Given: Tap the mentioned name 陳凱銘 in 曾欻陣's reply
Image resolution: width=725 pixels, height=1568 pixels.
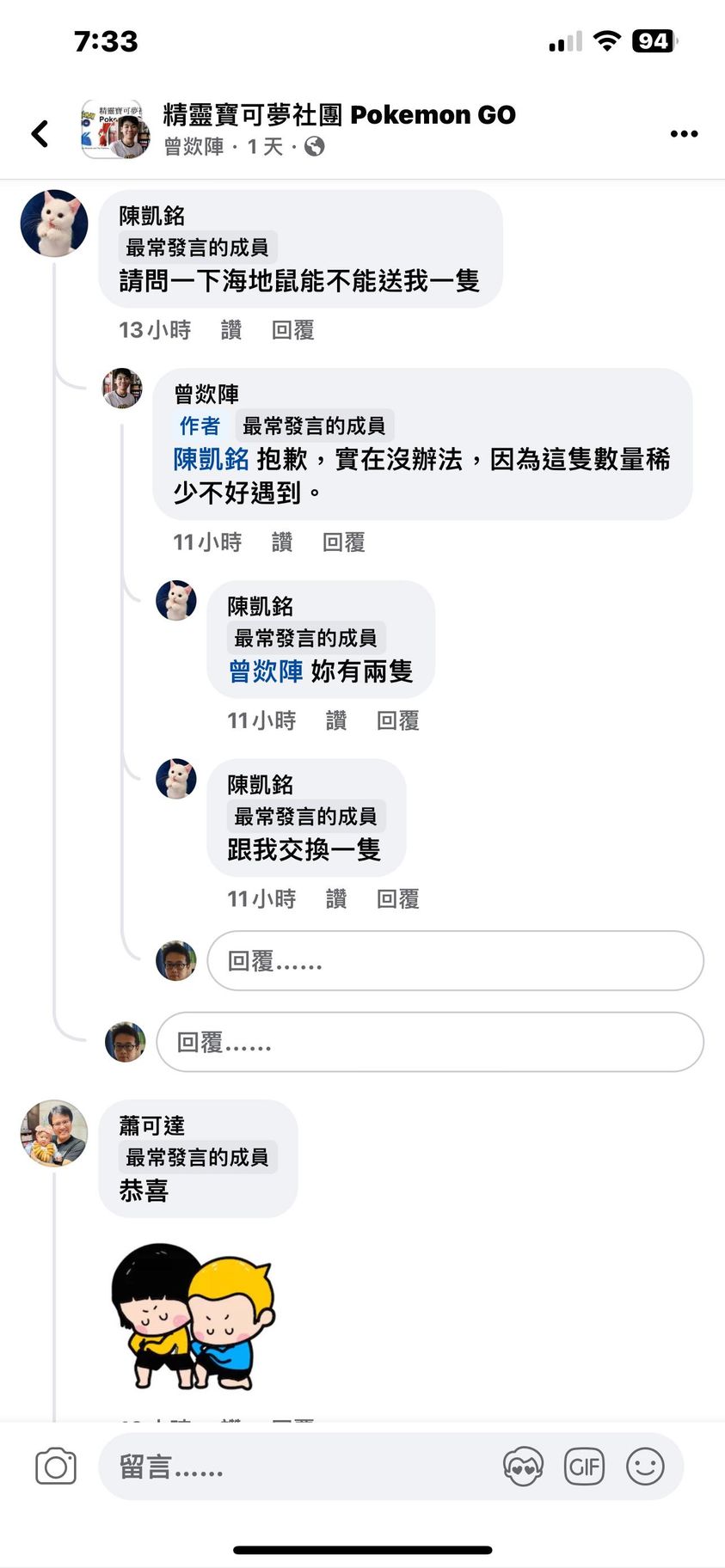Looking at the screenshot, I should click(211, 460).
